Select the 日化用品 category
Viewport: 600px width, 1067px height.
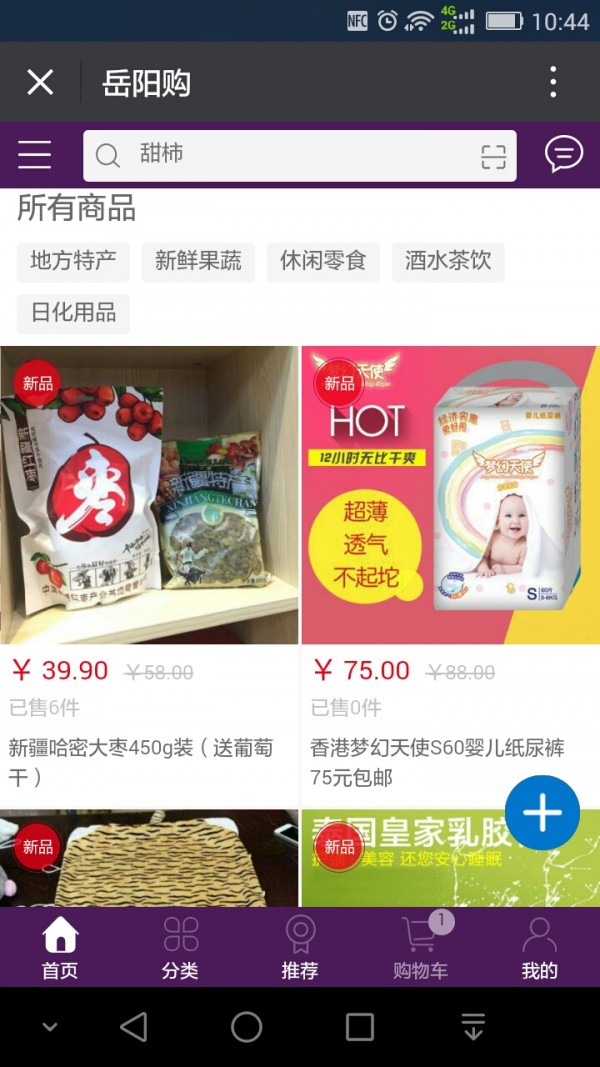[73, 313]
